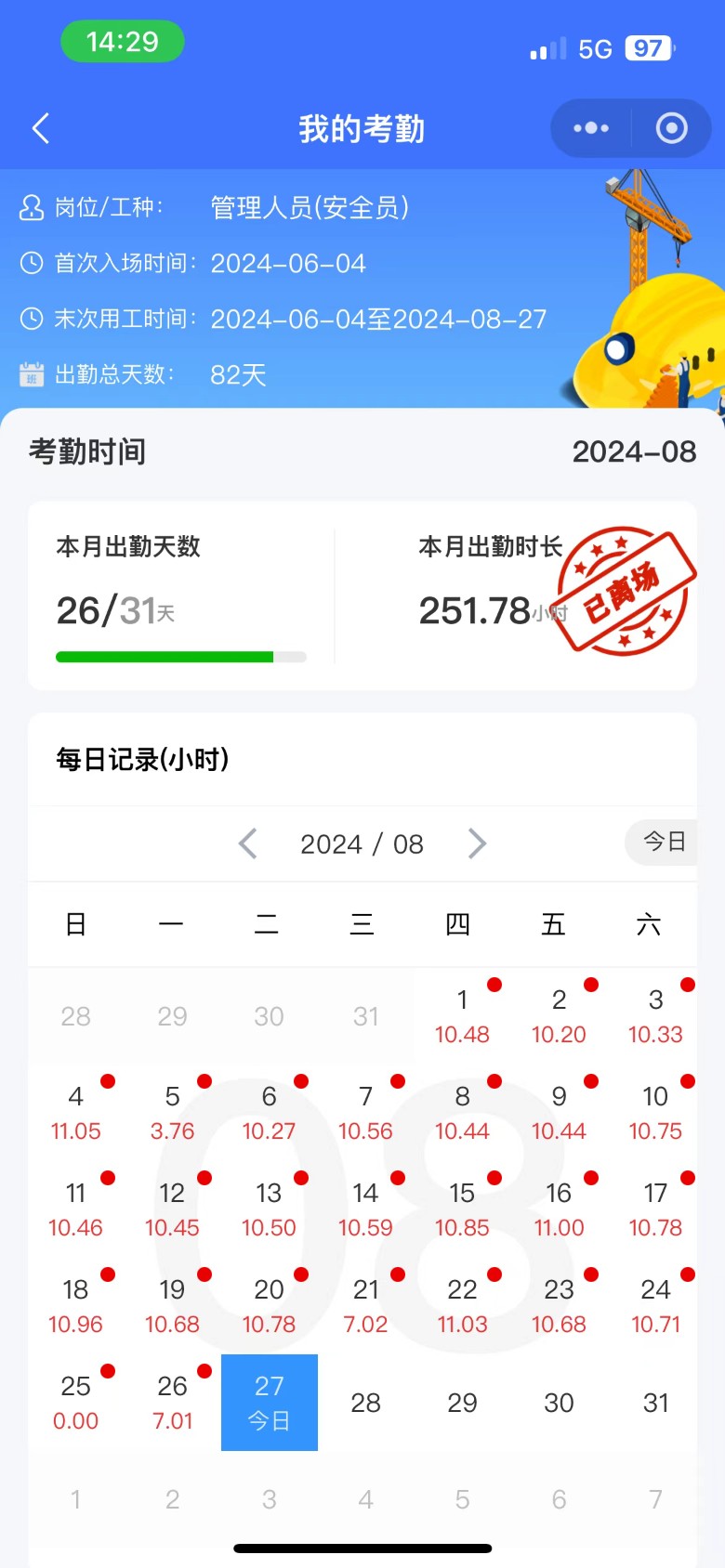
Task: Select August 22 with 11.03 hours
Action: coord(462,1306)
